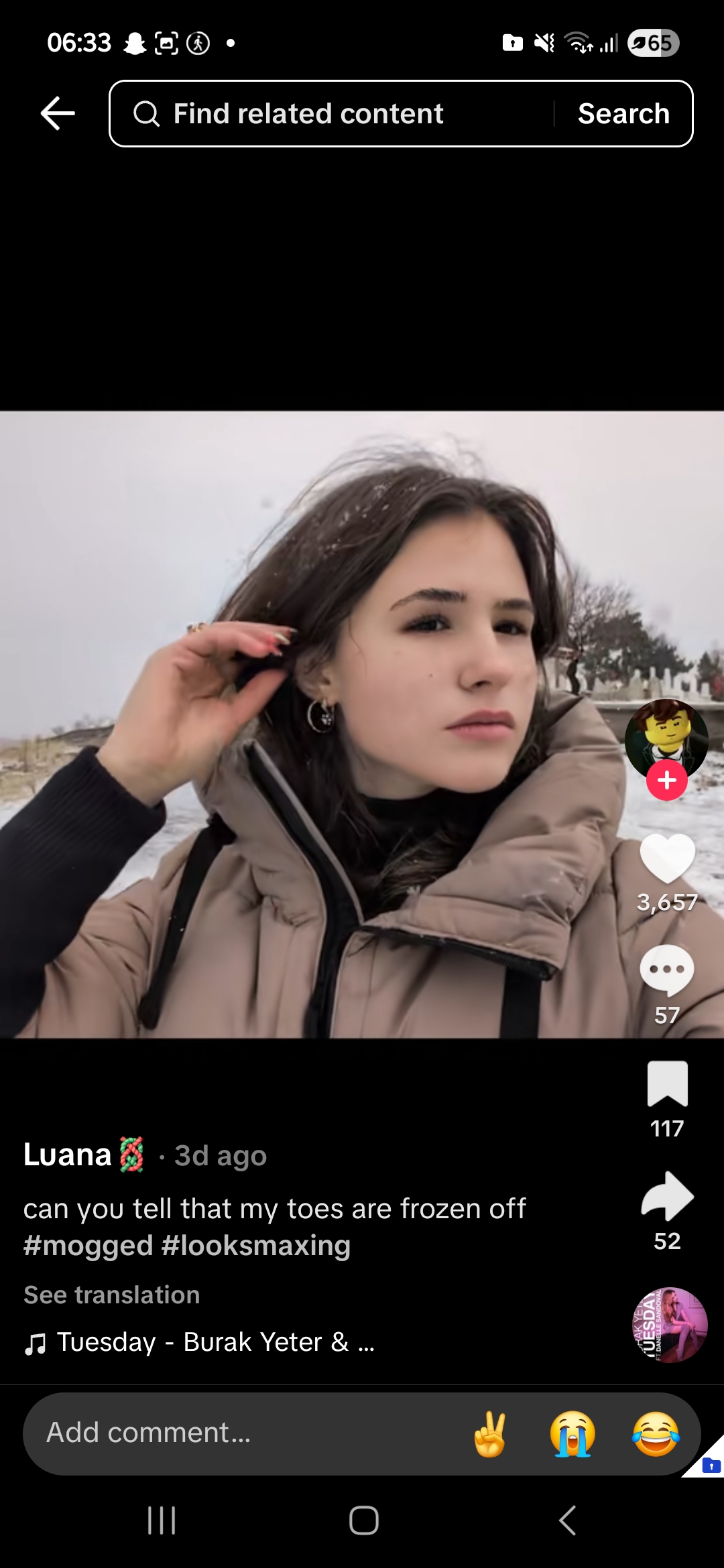Open the #mogged hashtag
This screenshot has width=724, height=1568.
point(88,1246)
